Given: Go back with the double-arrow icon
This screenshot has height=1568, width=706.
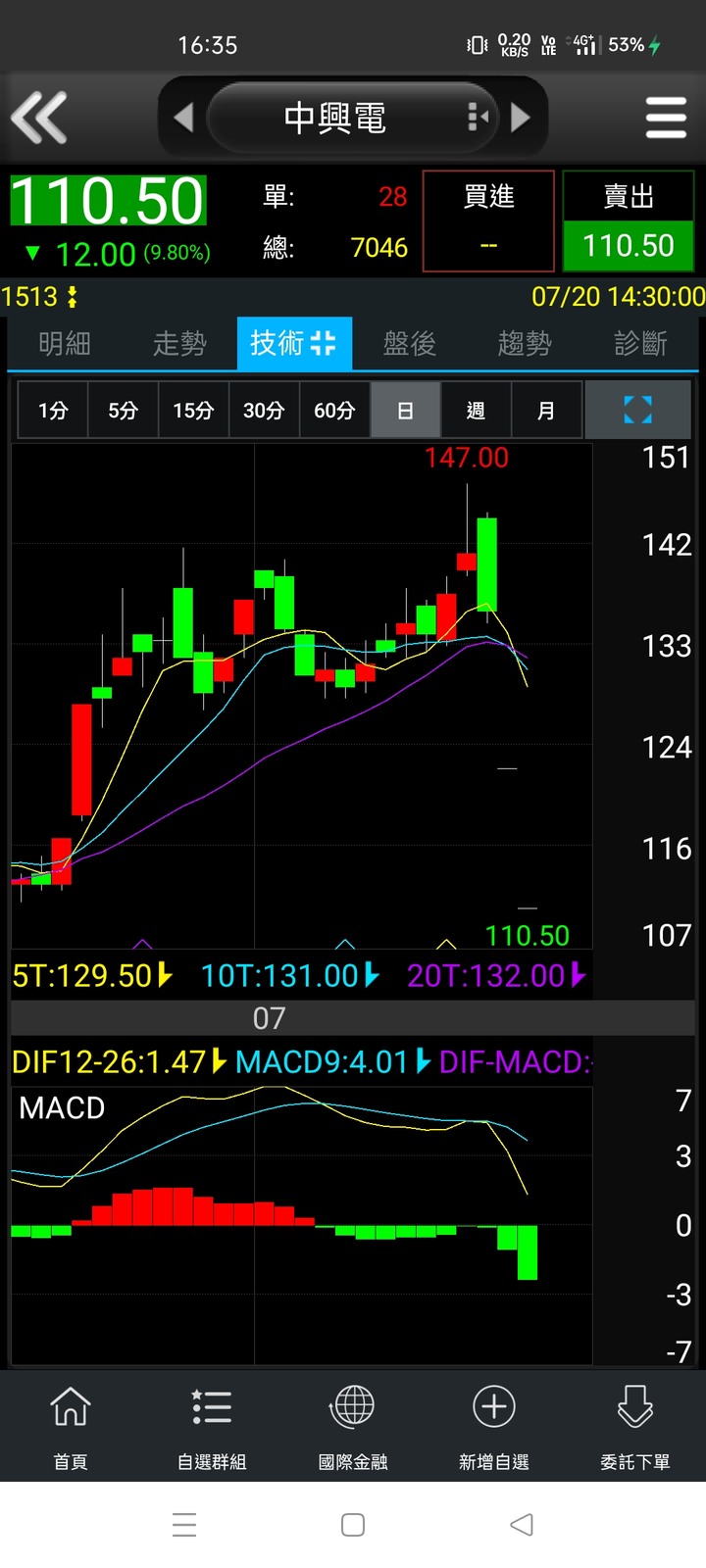Looking at the screenshot, I should (39, 118).
